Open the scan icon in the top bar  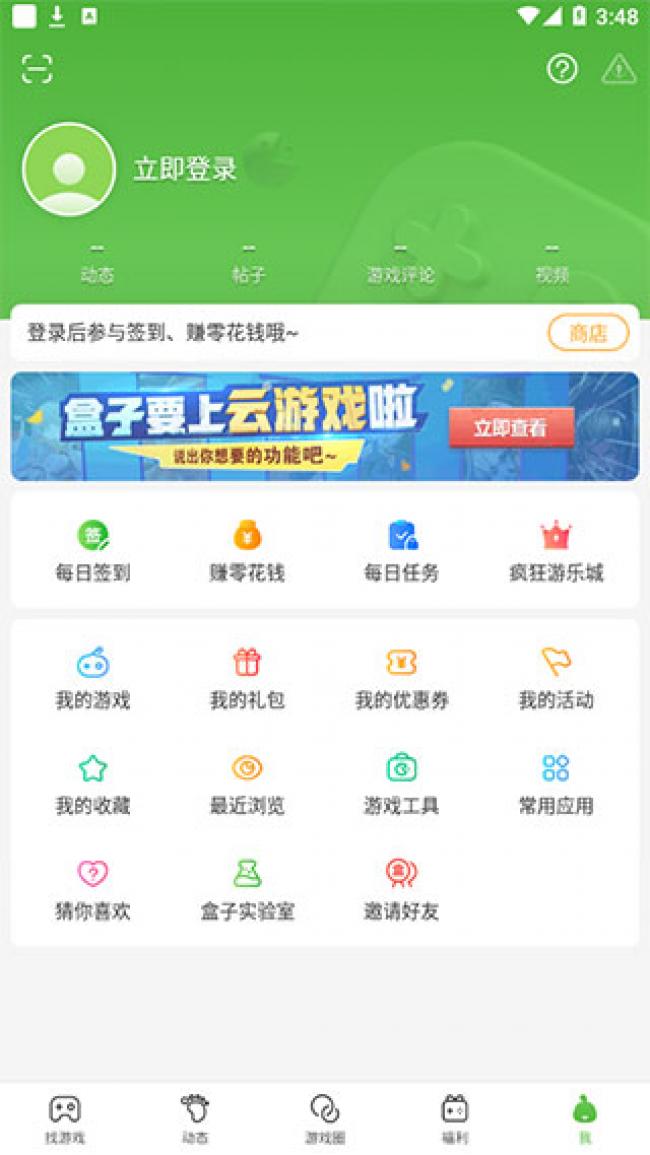37,69
